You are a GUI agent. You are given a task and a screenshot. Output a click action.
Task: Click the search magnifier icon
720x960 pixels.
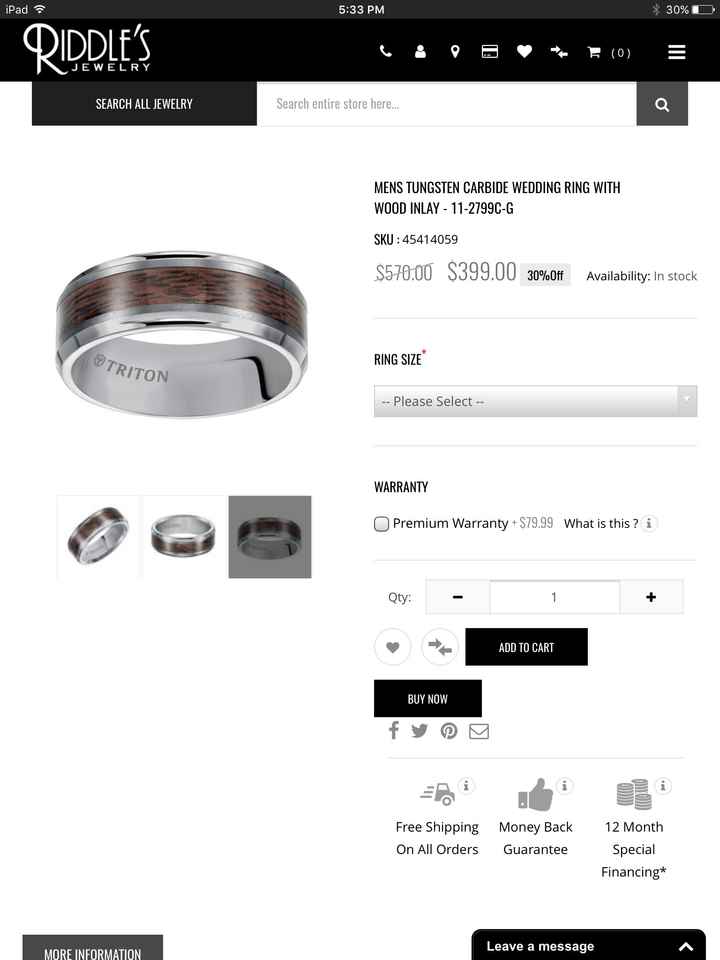click(x=662, y=104)
